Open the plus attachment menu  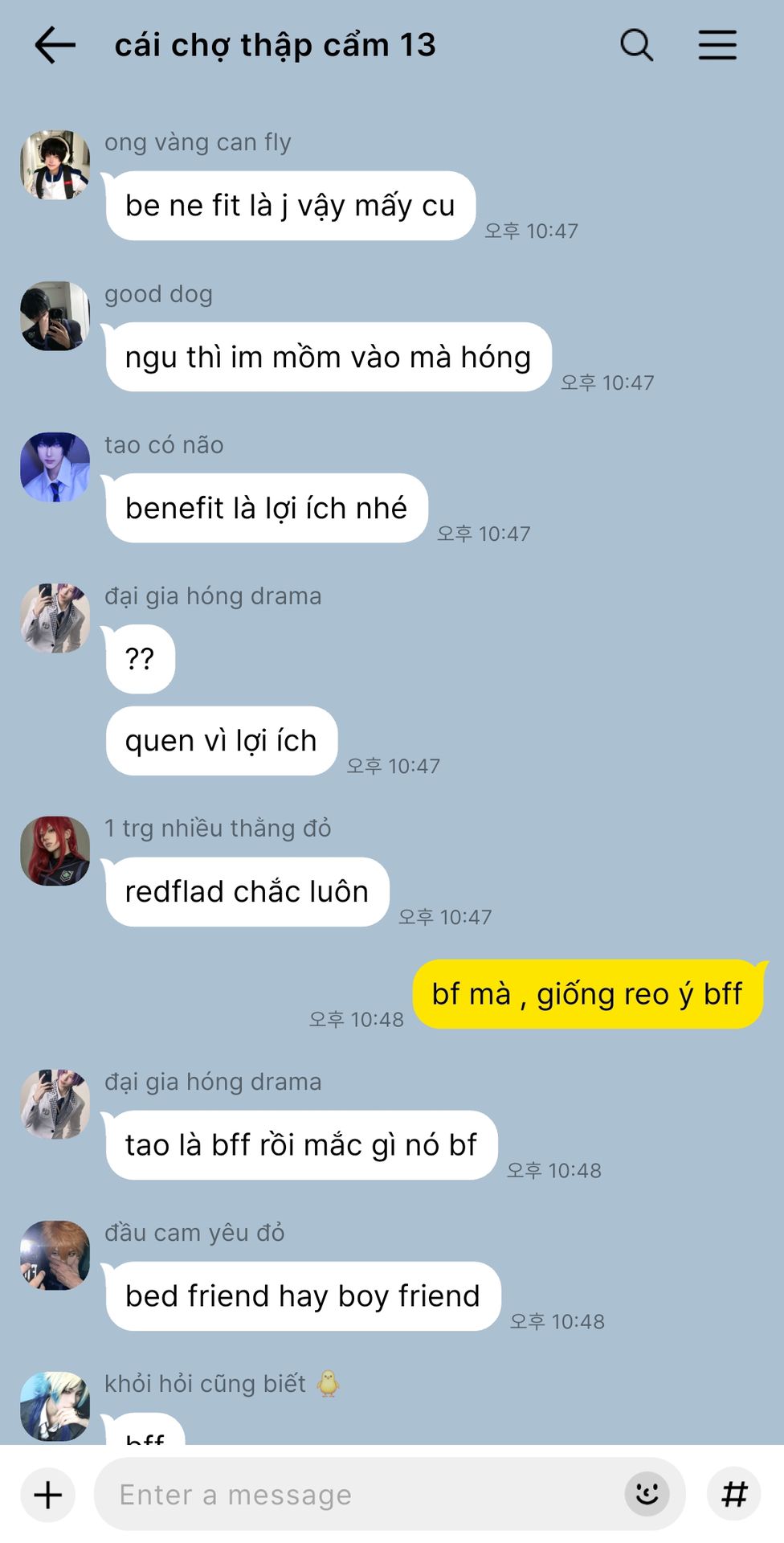[48, 1495]
